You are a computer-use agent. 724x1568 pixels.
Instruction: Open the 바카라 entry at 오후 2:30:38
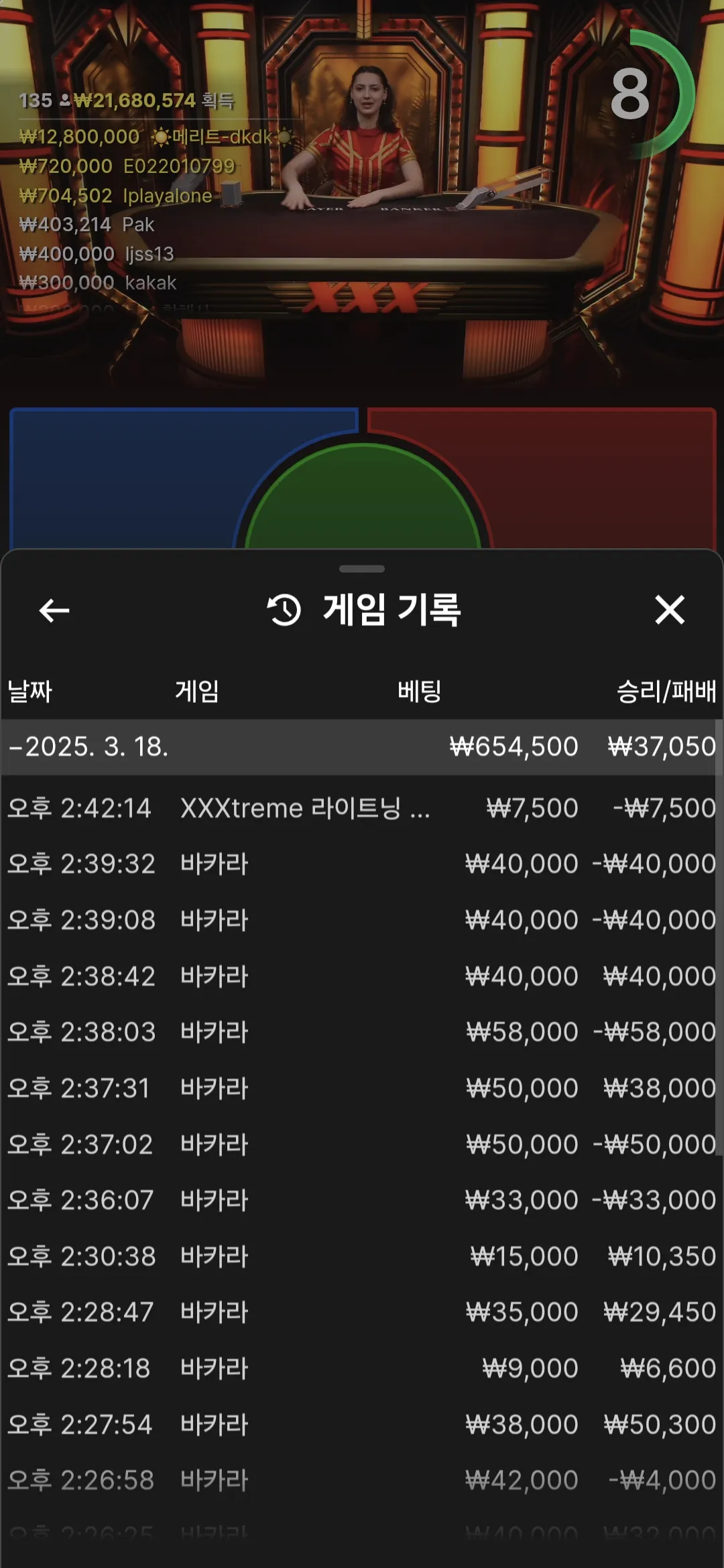361,1256
